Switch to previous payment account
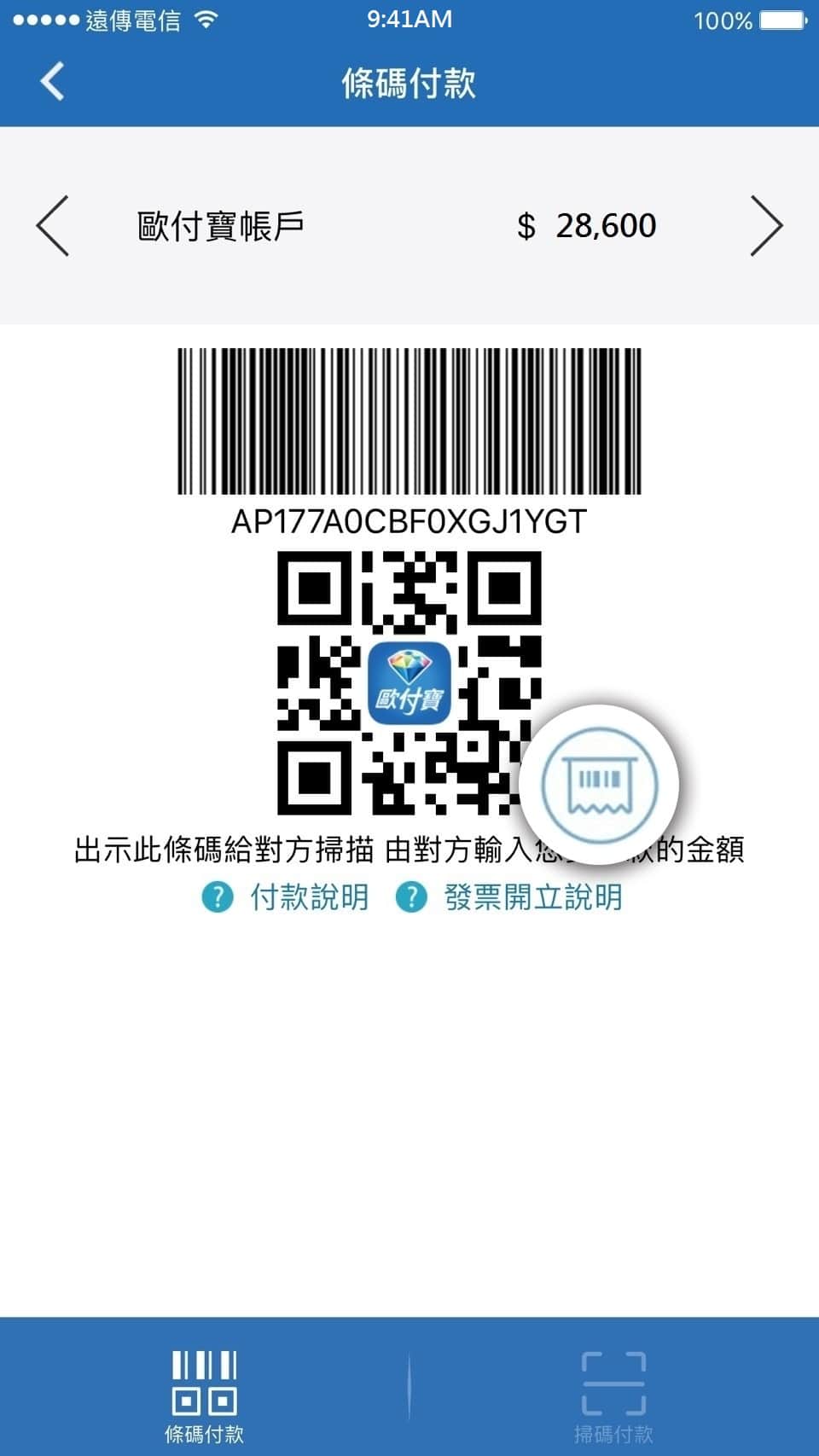This screenshot has width=819, height=1456. [x=53, y=226]
